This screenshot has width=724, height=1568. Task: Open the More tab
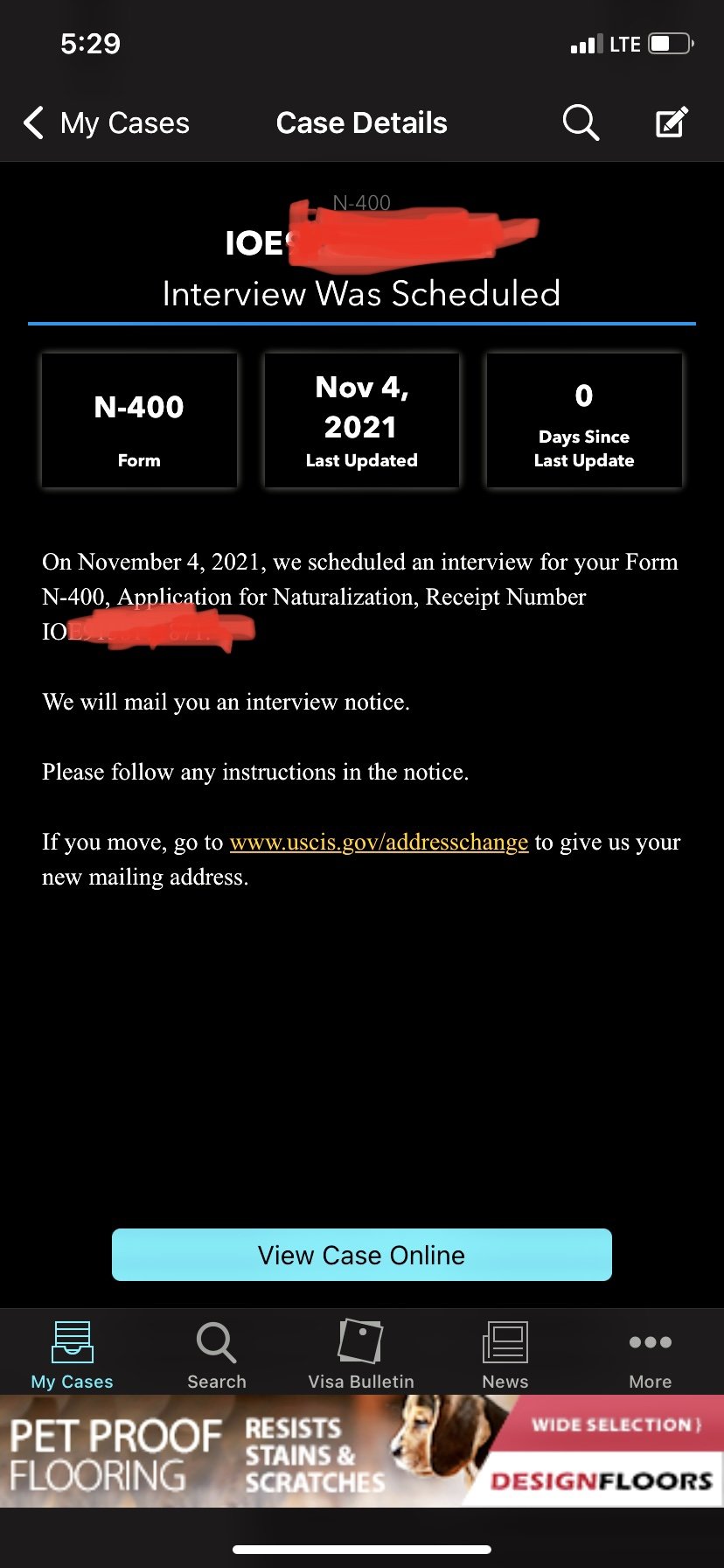[x=650, y=1354]
